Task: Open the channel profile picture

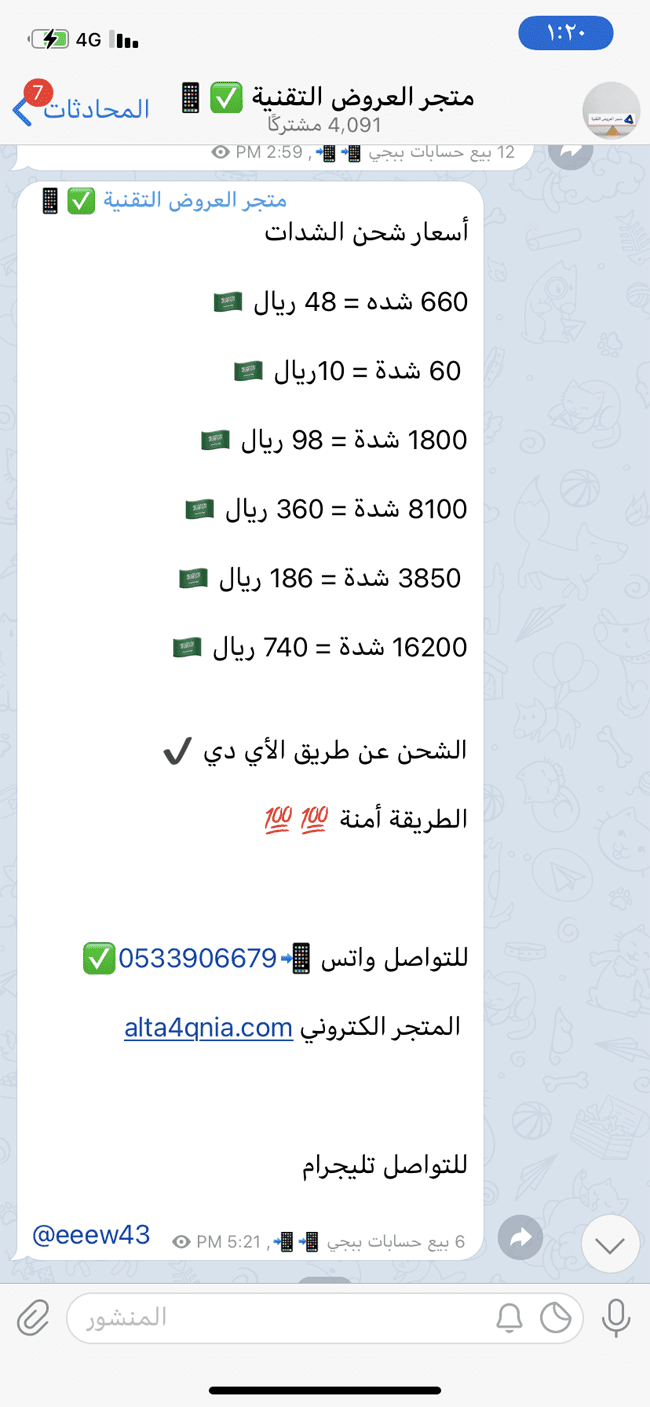Action: (611, 111)
